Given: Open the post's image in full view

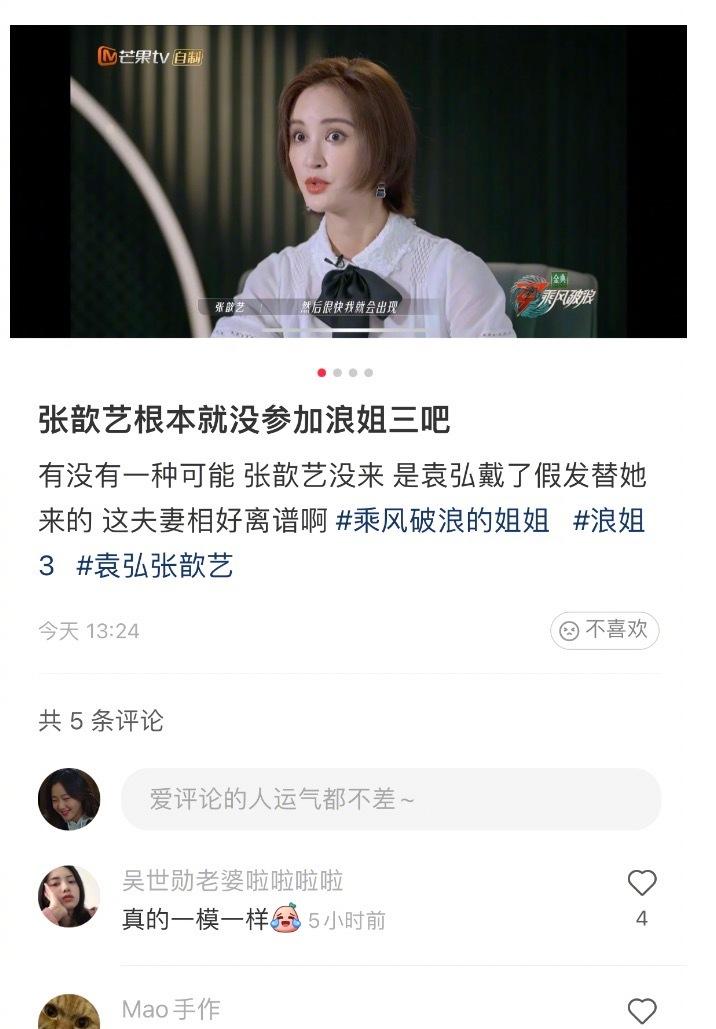Looking at the screenshot, I should click(x=348, y=181).
